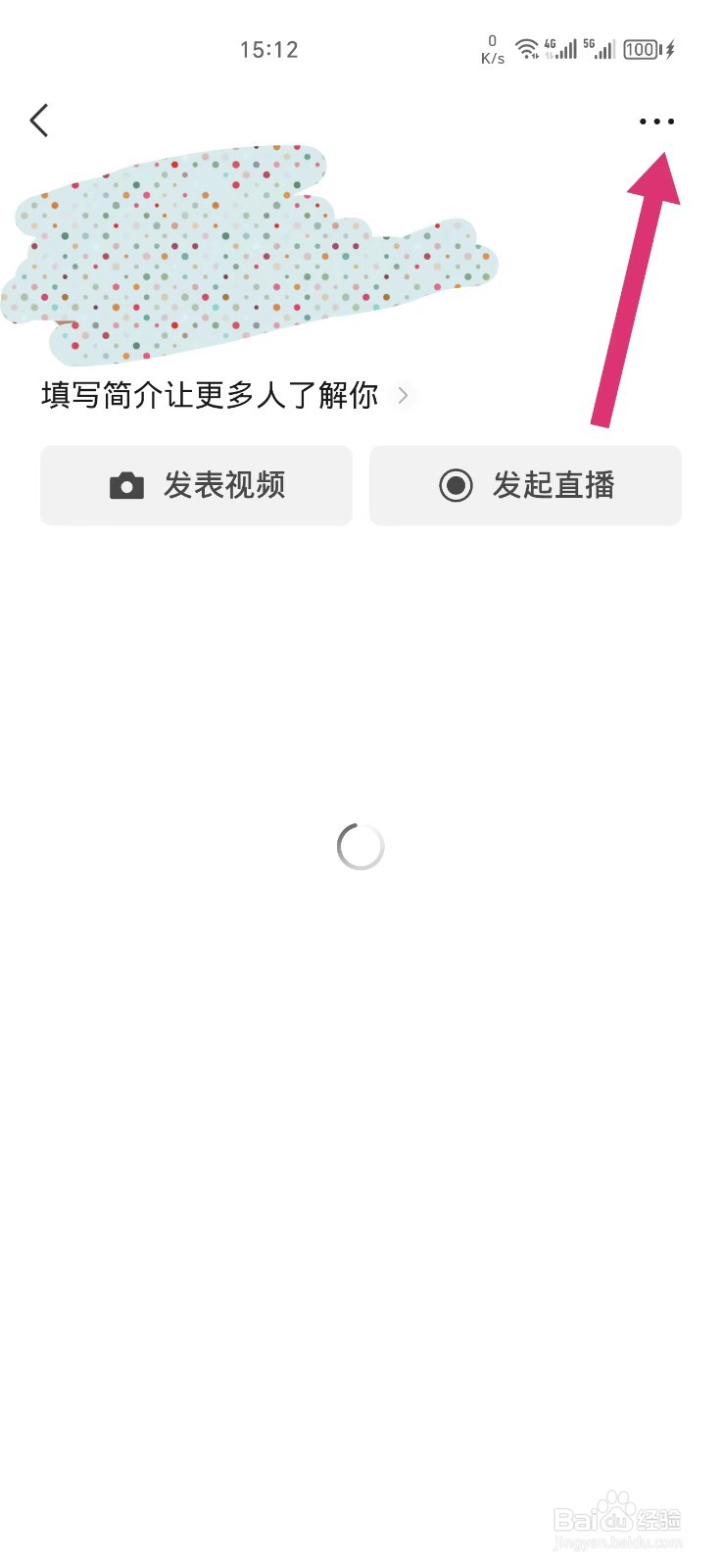Select the more actions menu at top right

coord(655,122)
